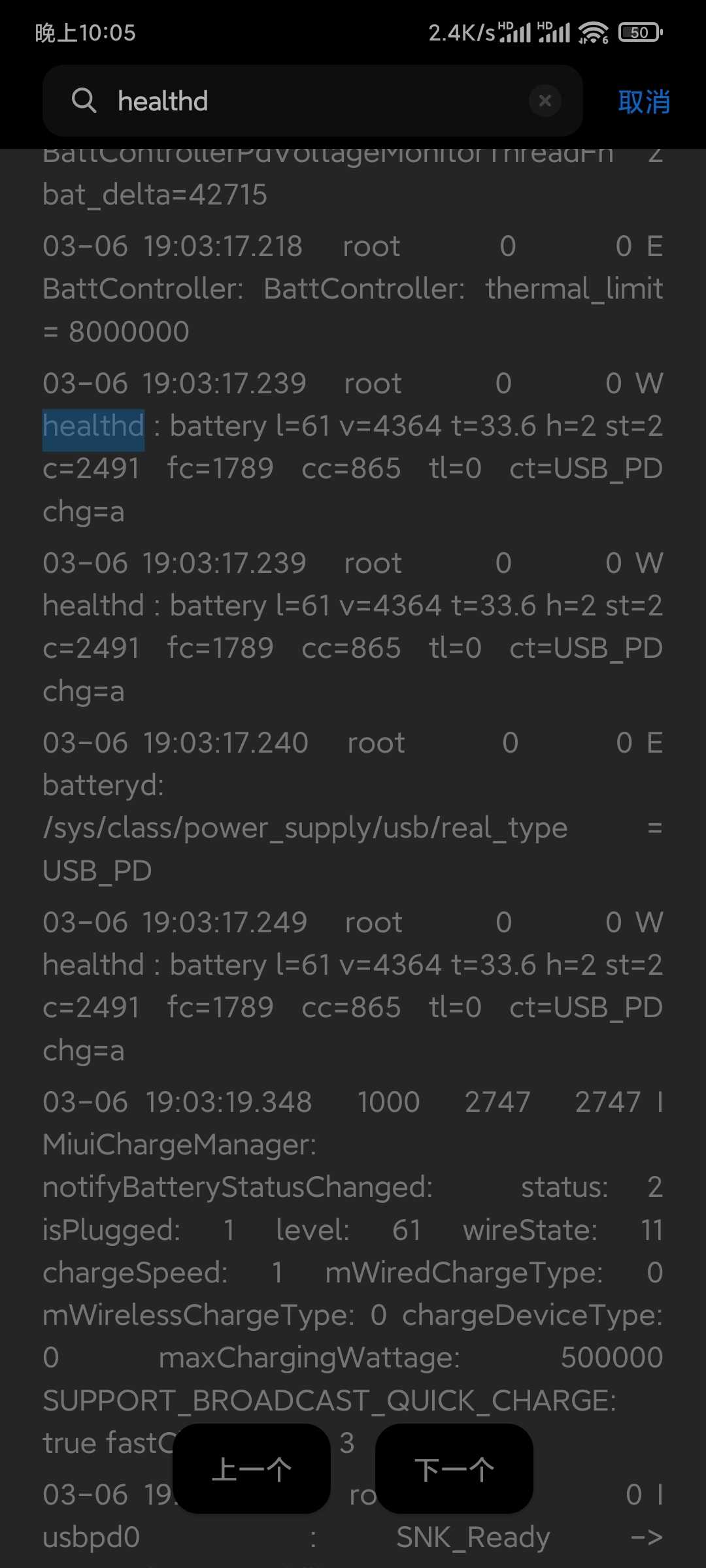The height and width of the screenshot is (1568, 706).
Task: Go to next match with 下一个
Action: tap(454, 1469)
